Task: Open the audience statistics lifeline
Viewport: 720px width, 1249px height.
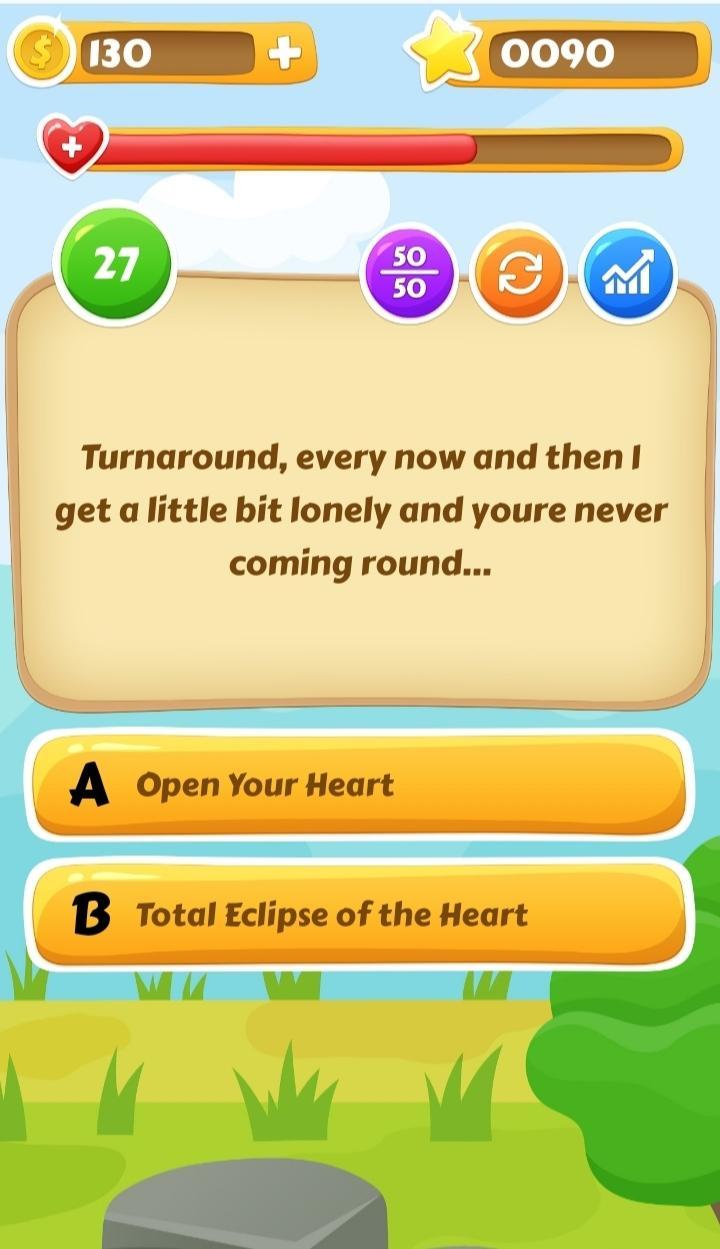Action: coord(628,274)
